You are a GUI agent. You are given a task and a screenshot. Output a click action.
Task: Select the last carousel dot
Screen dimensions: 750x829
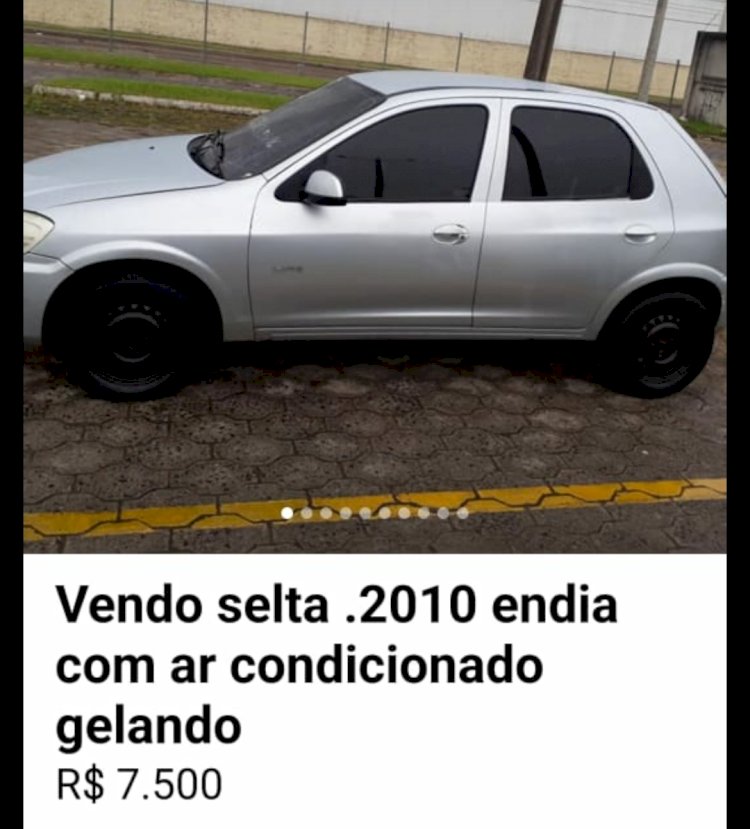tap(461, 513)
